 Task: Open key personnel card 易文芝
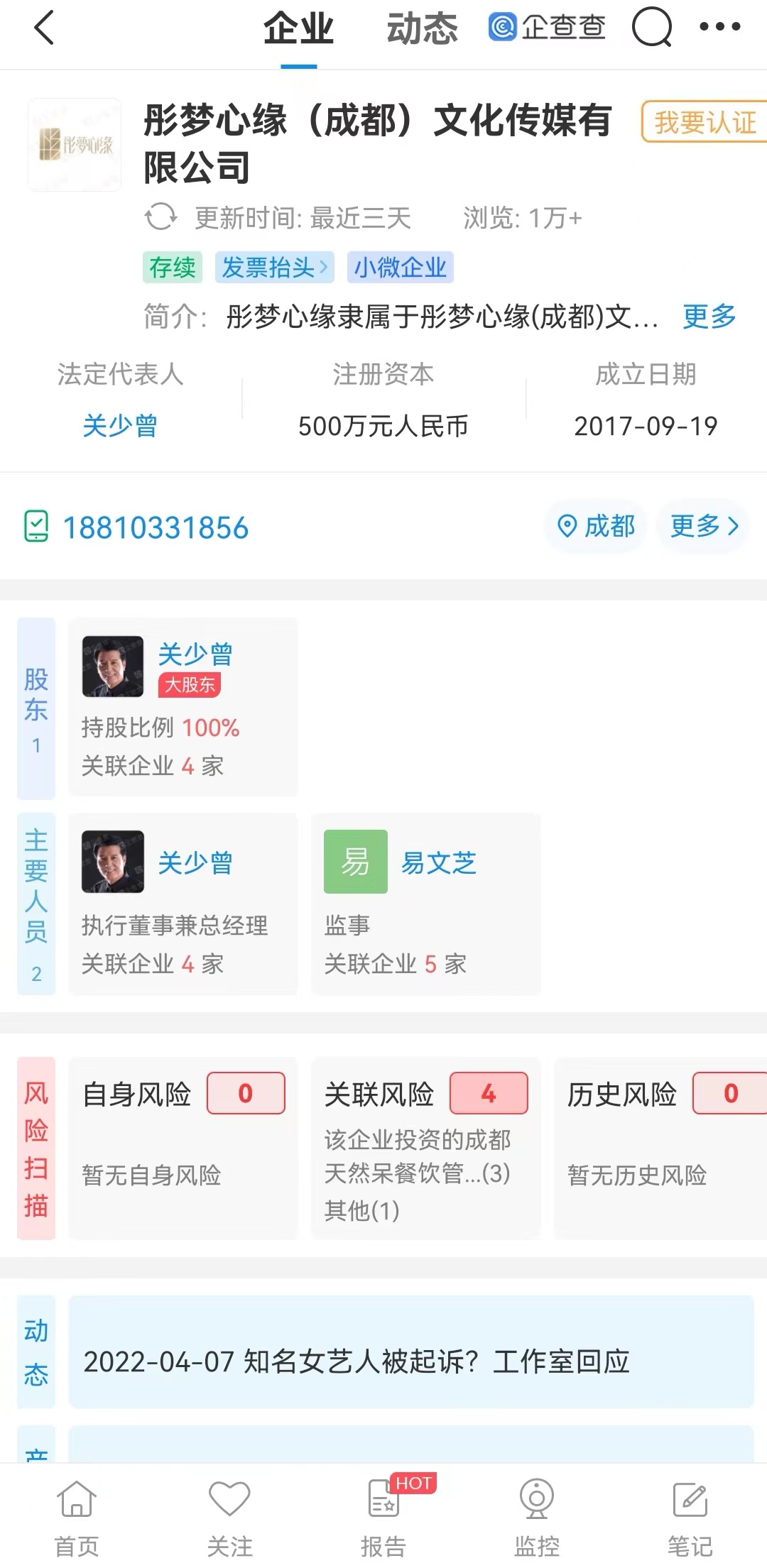click(425, 904)
